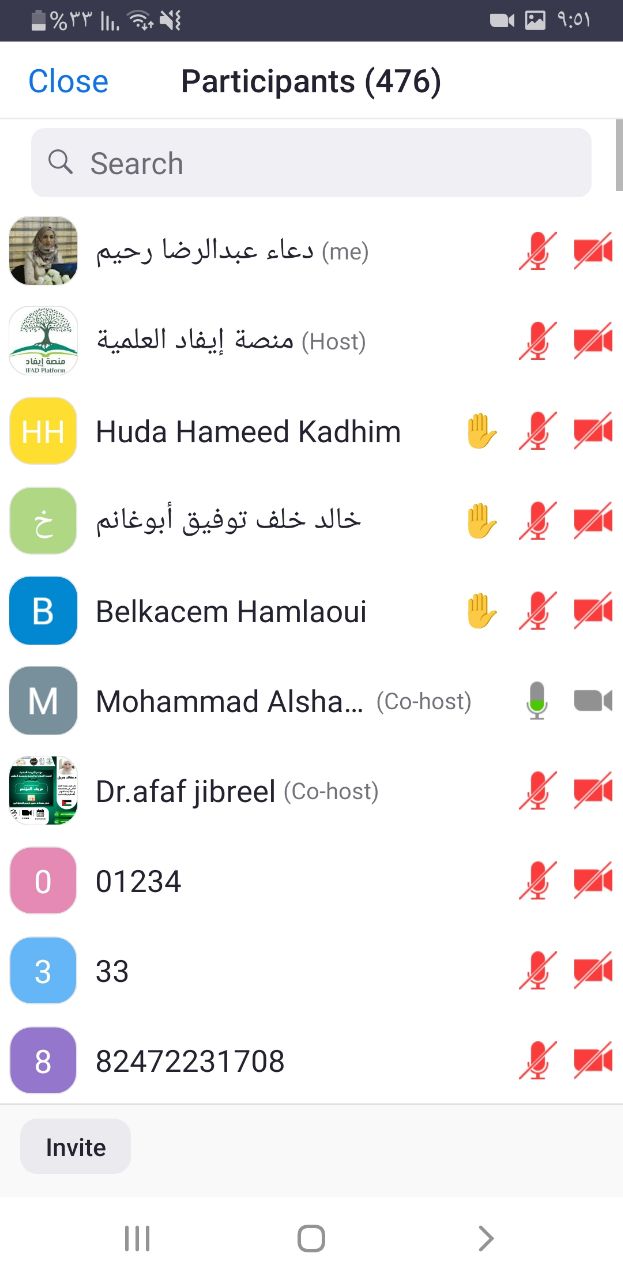Tap the Invite button
This screenshot has width=623, height=1280.
[x=75, y=1147]
